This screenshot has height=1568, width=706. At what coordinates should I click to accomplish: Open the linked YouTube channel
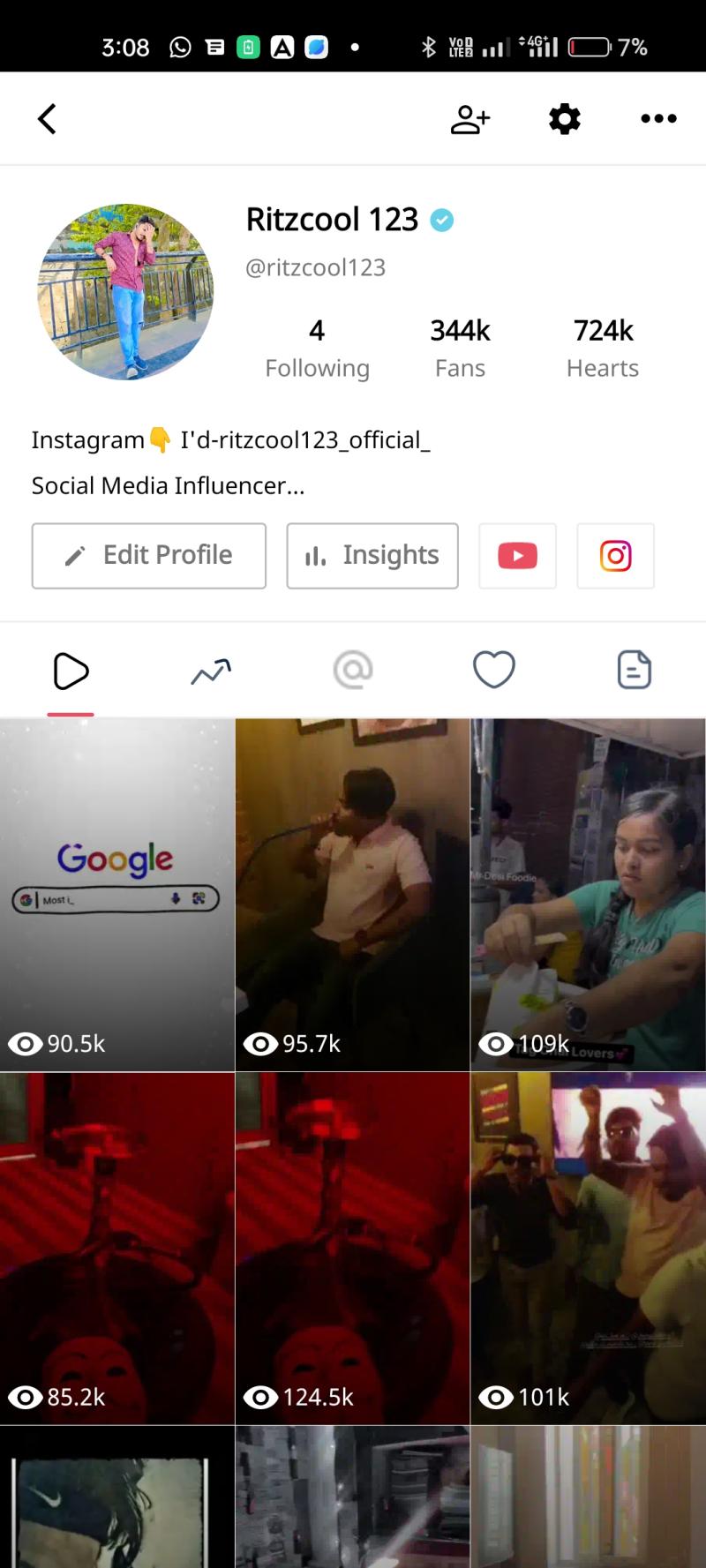[518, 556]
